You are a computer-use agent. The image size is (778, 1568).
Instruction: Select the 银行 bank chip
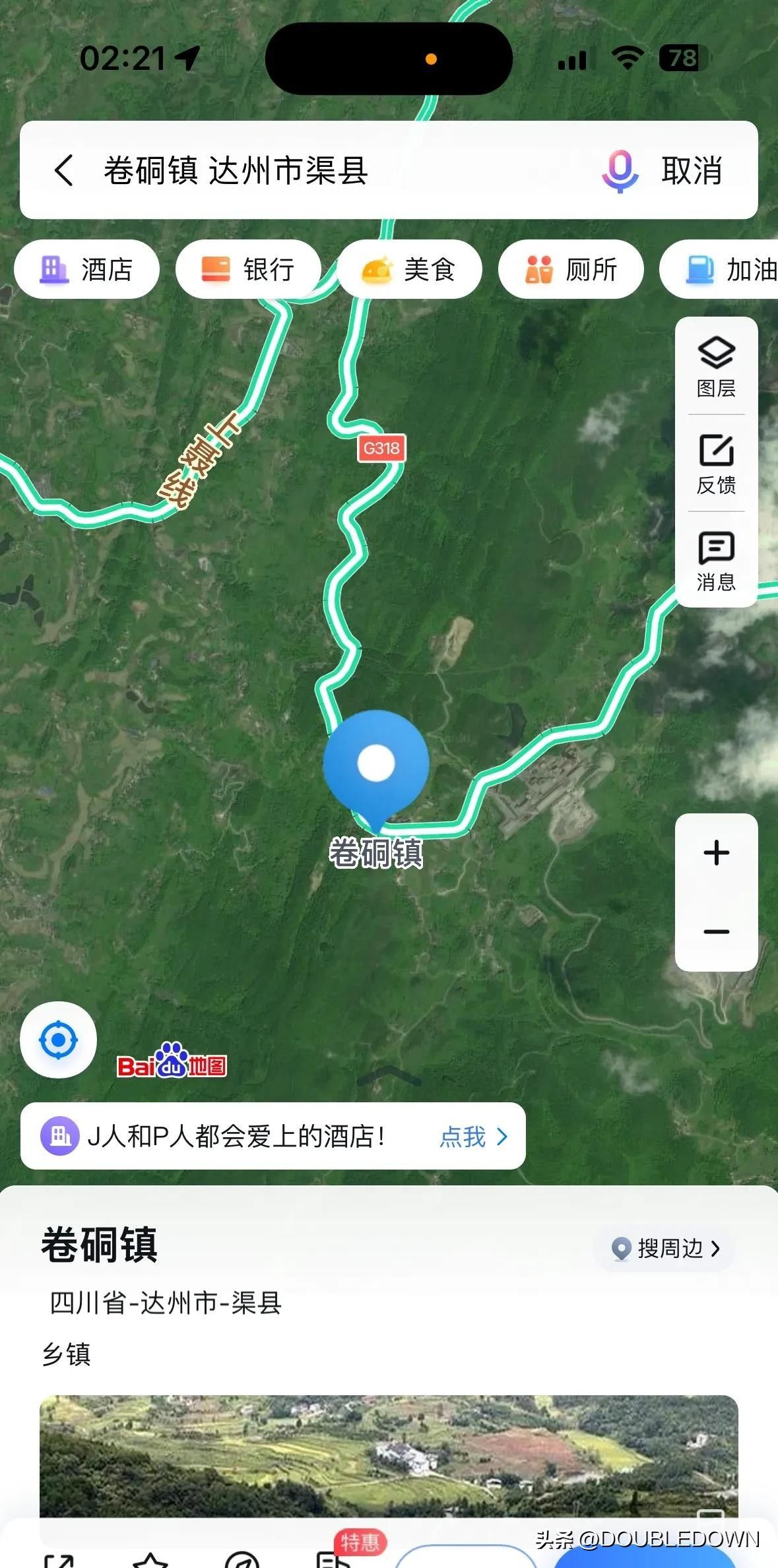248,269
